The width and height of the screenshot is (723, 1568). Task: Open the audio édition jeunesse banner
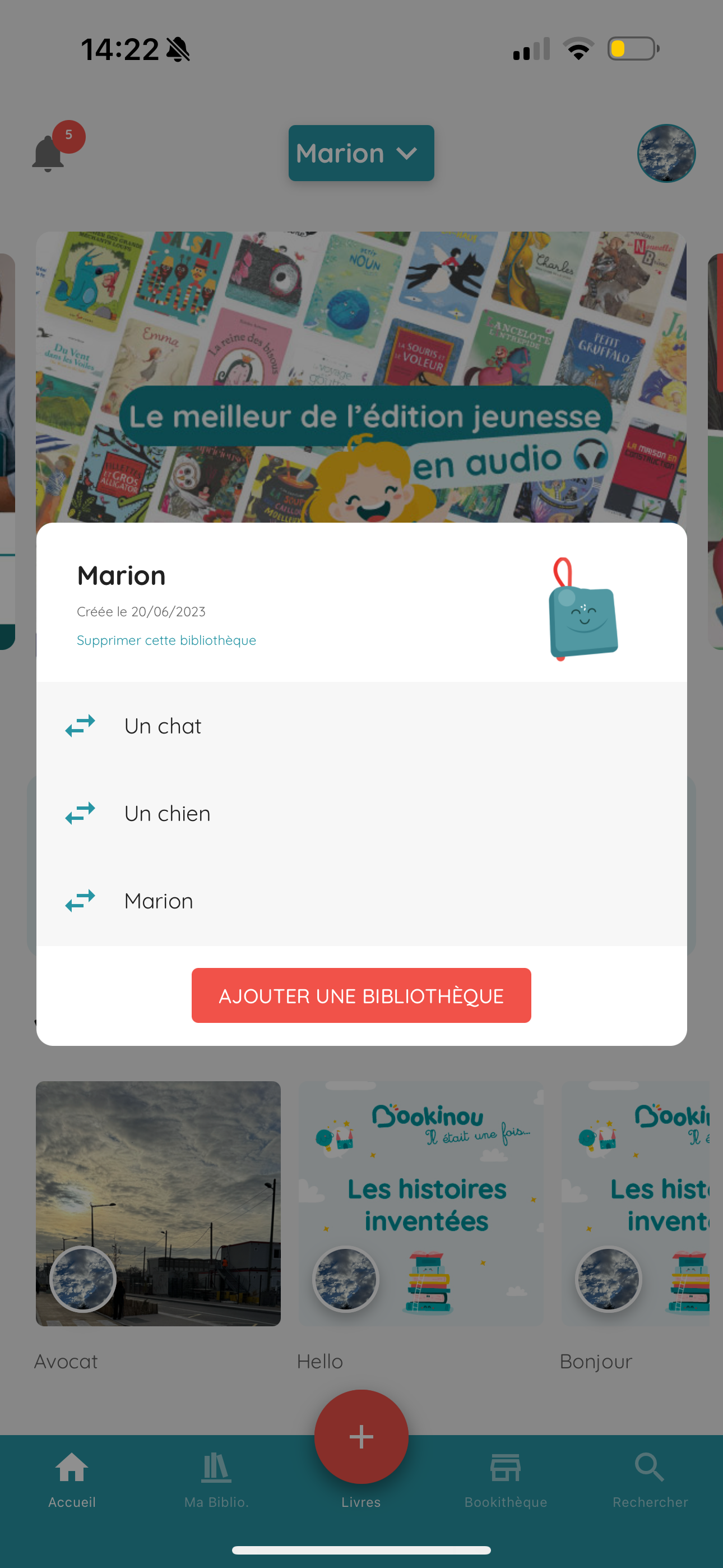coord(361,377)
